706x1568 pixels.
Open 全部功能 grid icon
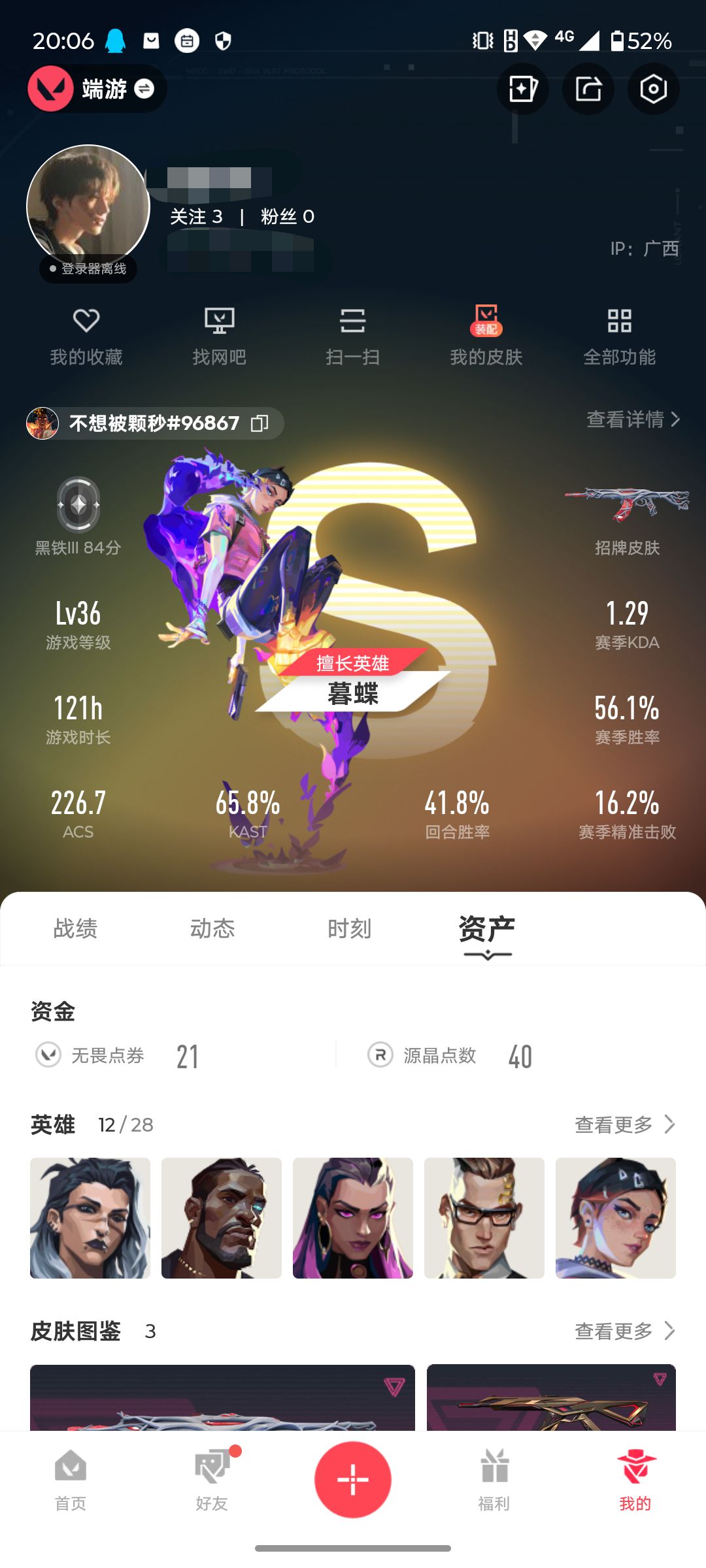coord(619,335)
